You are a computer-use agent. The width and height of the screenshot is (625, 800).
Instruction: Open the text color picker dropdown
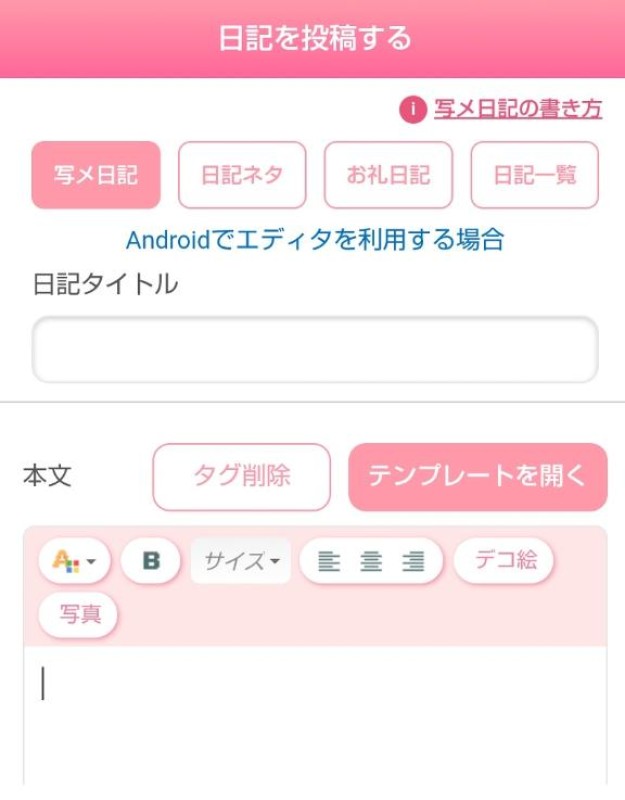74,561
